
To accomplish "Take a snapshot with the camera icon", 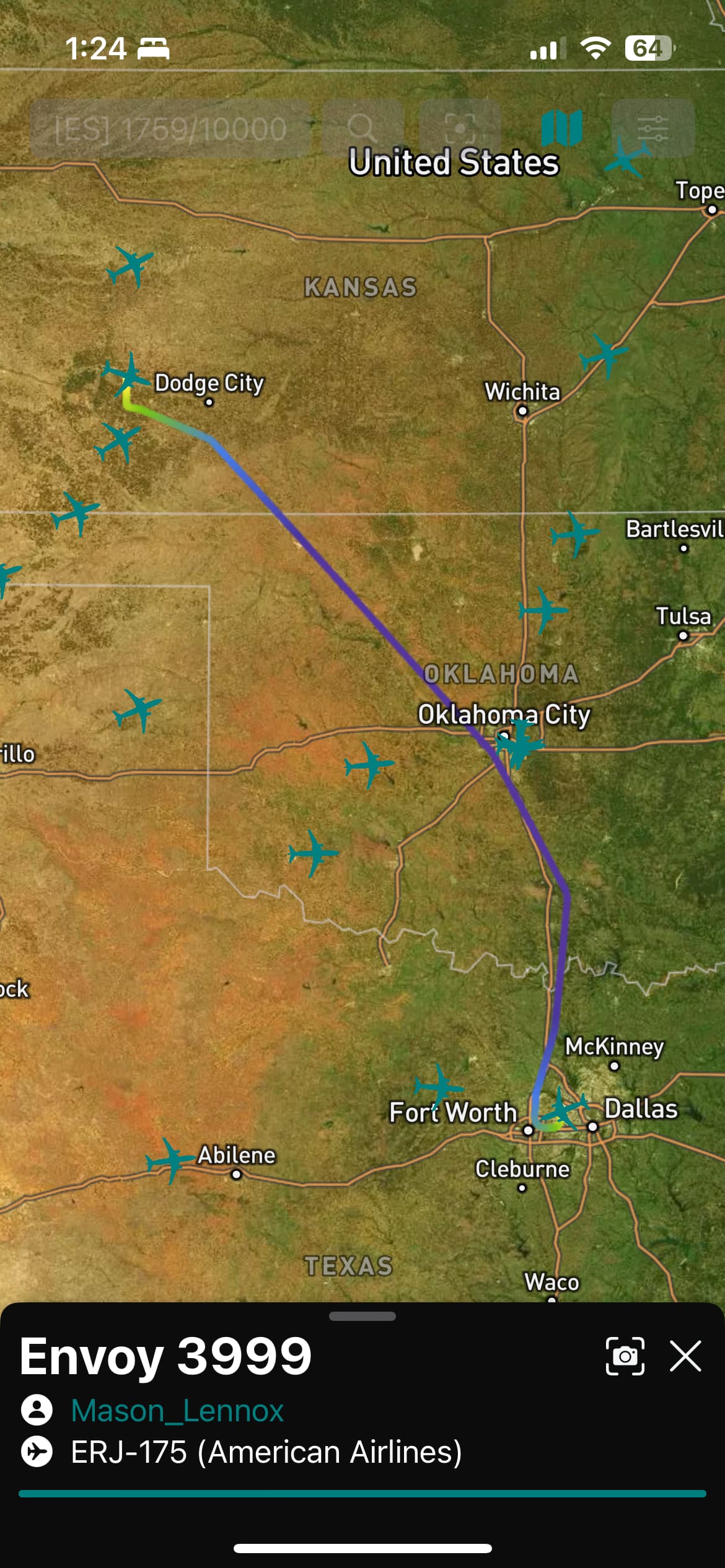I will 625,1356.
